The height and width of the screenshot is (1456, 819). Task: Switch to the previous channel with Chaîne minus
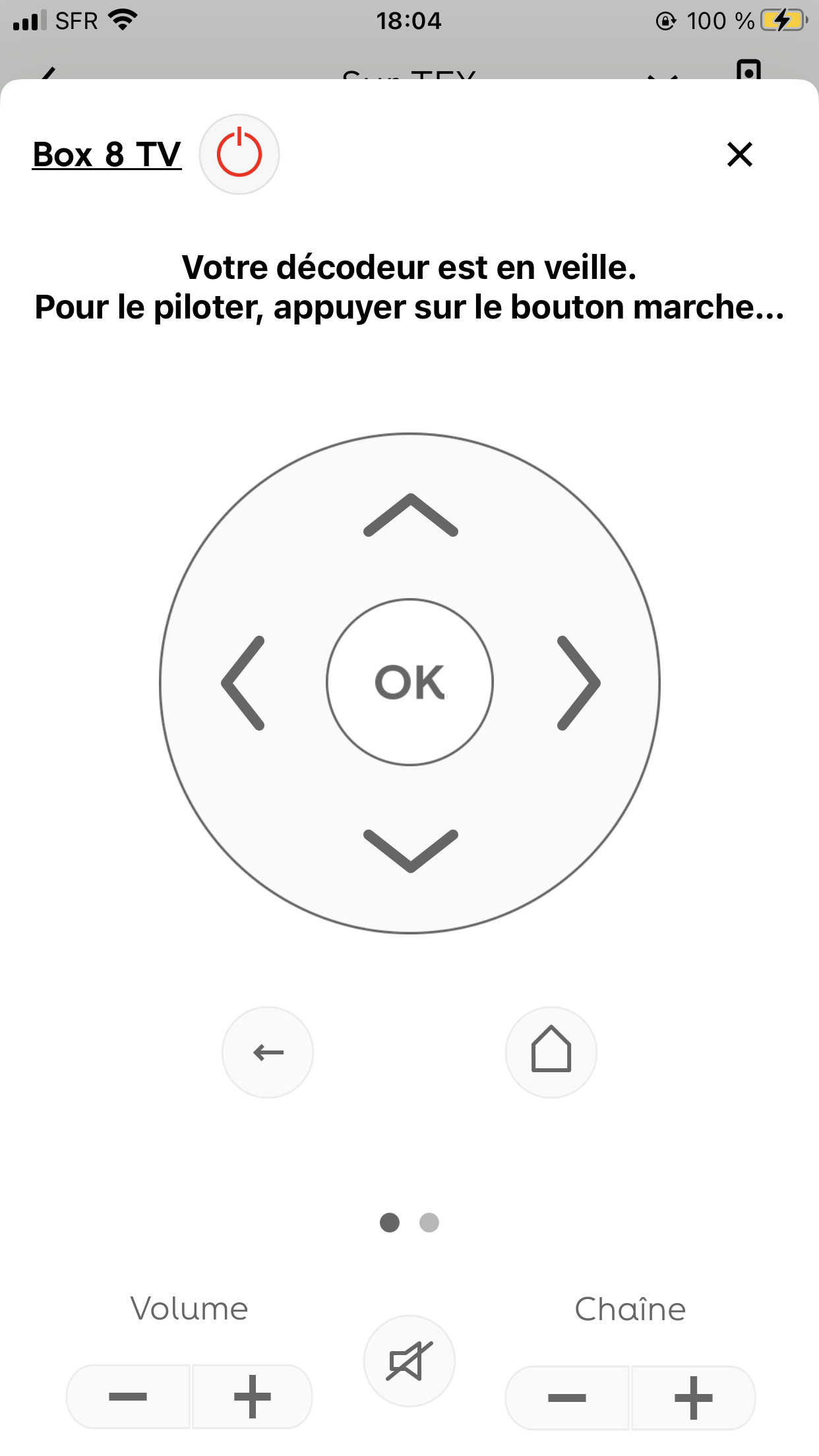click(x=568, y=1398)
